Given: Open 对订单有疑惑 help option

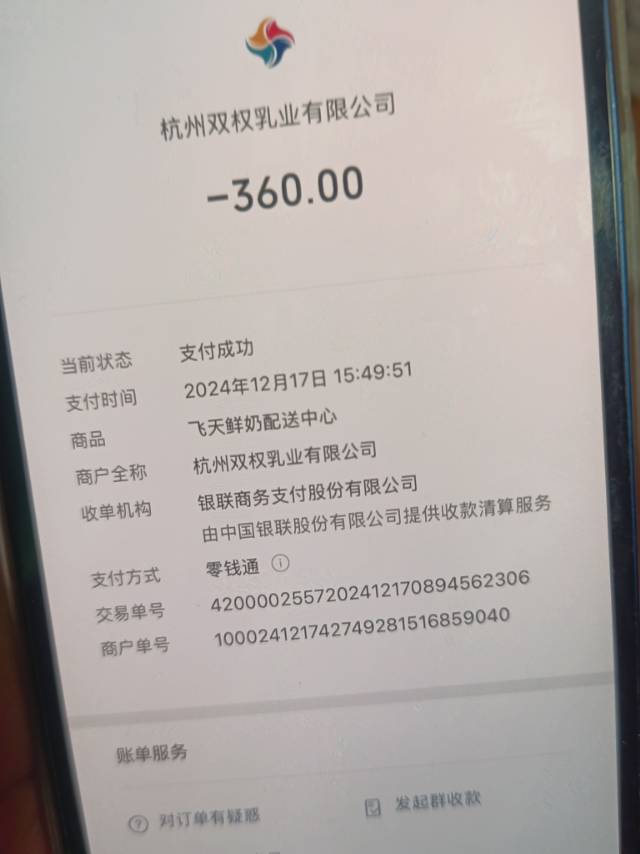Looking at the screenshot, I should click(194, 819).
